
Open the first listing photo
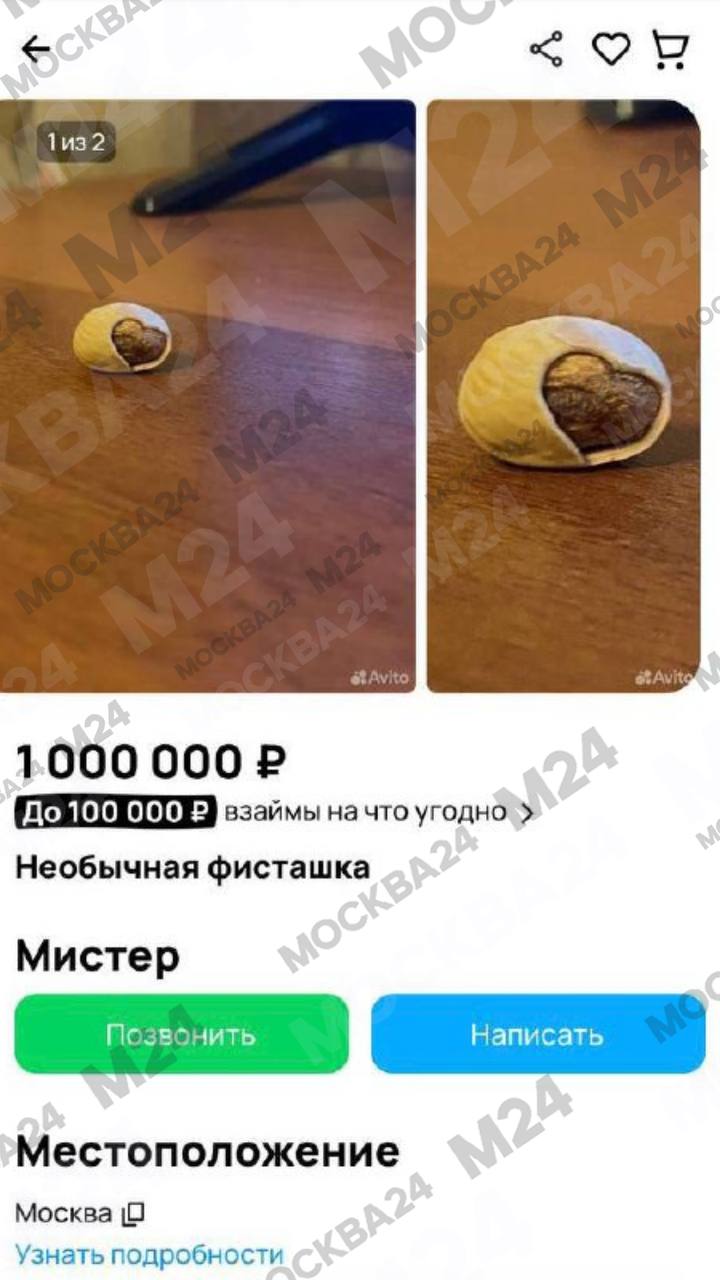click(207, 395)
